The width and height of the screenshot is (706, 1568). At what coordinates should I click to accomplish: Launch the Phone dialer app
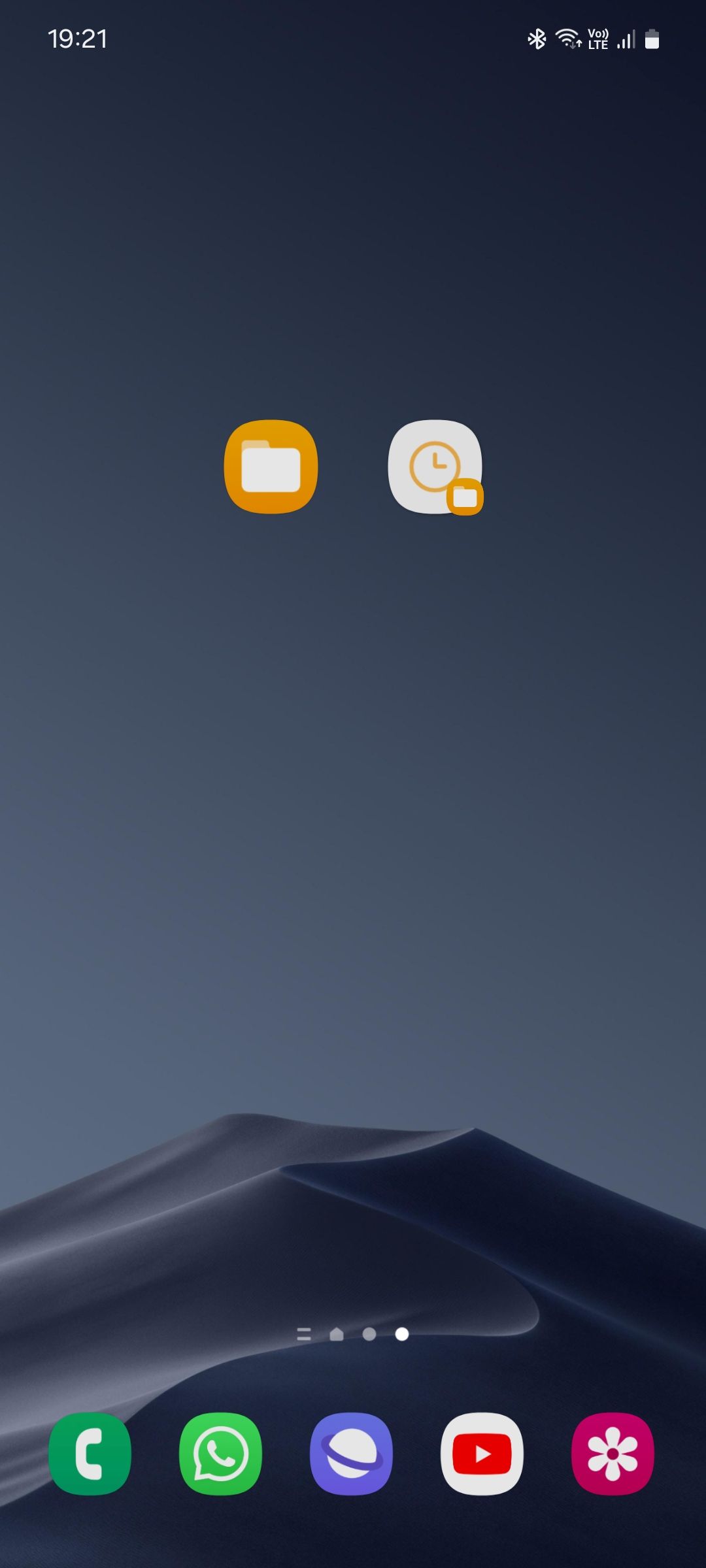90,1454
